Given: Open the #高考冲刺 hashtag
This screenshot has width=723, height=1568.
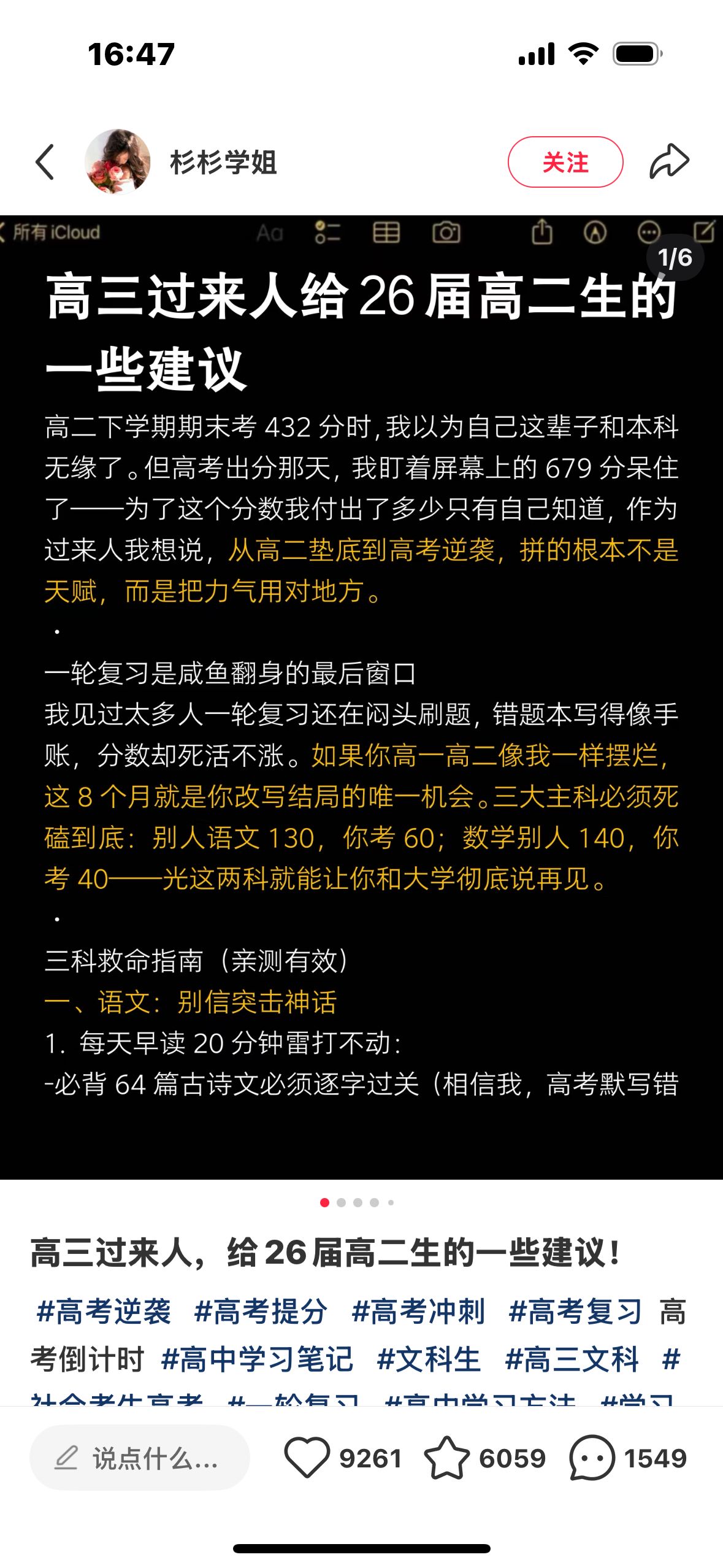Looking at the screenshot, I should (x=418, y=1312).
